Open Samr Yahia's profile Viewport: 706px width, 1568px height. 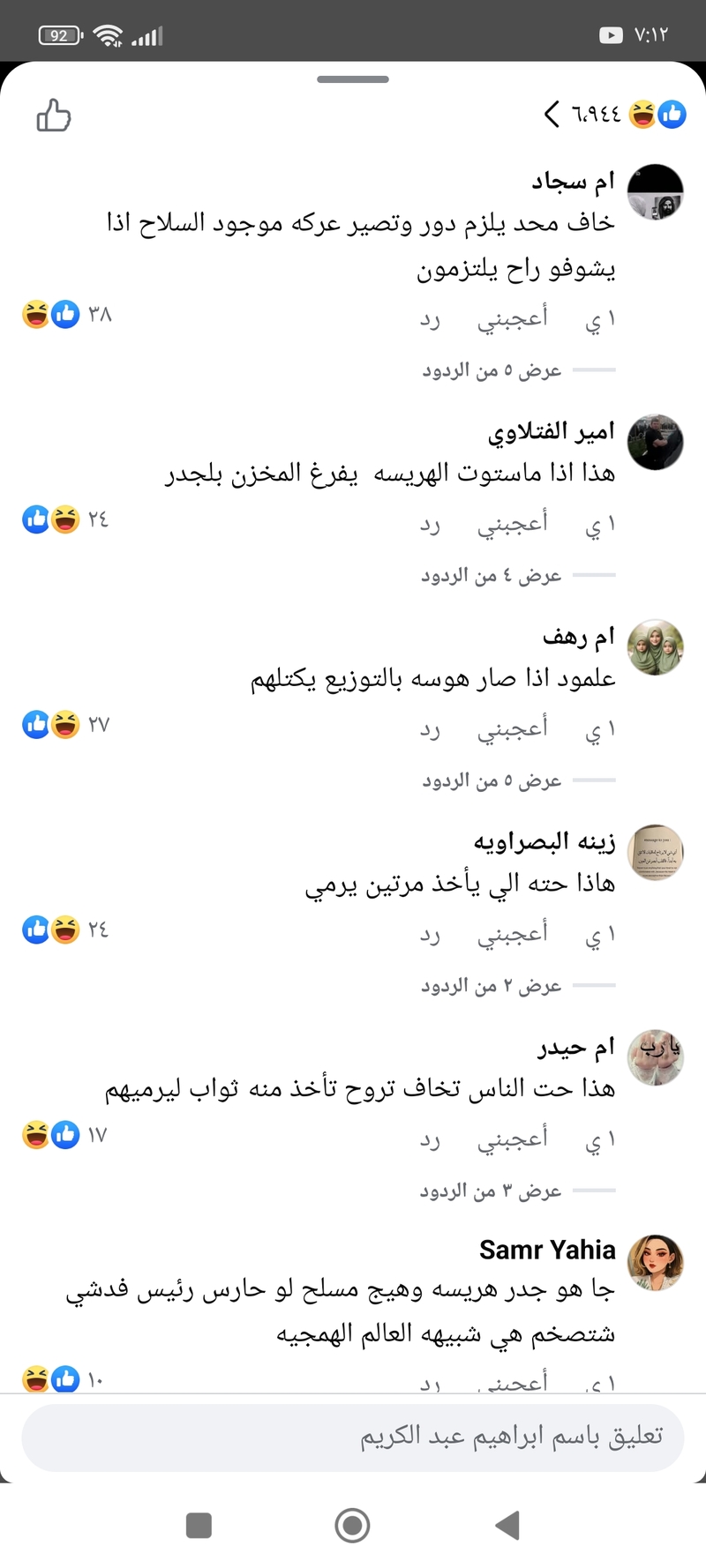[x=547, y=1250]
